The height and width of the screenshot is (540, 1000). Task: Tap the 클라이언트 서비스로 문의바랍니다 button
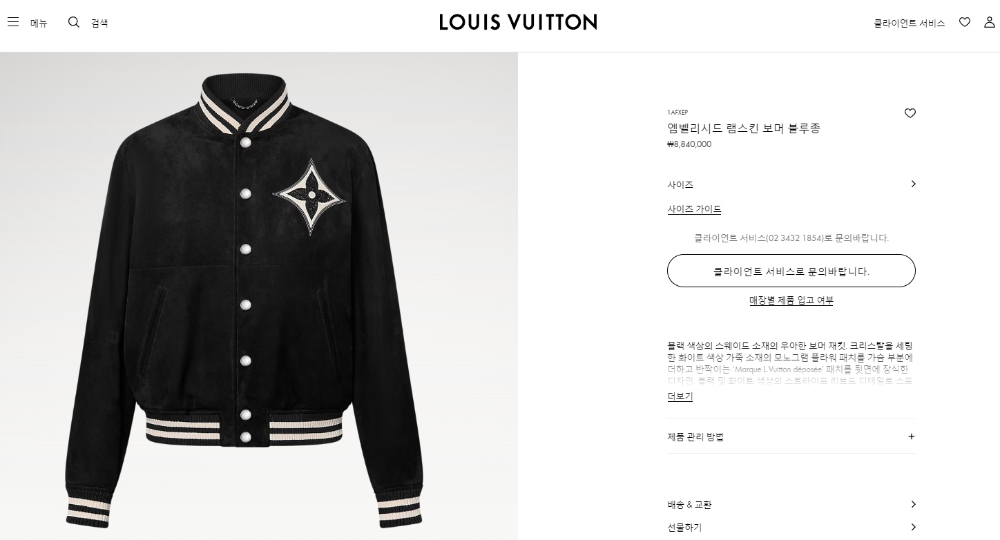click(x=791, y=271)
